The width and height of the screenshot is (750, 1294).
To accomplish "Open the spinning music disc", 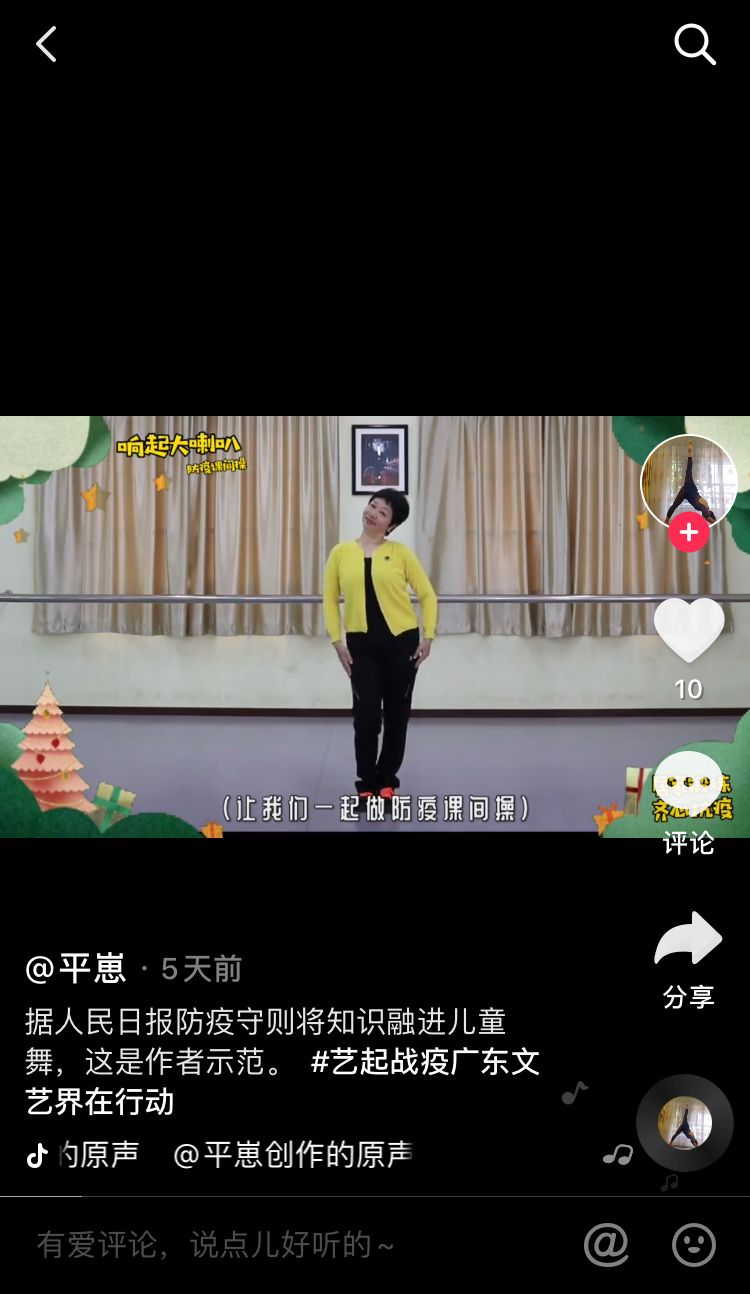I will tap(685, 1123).
